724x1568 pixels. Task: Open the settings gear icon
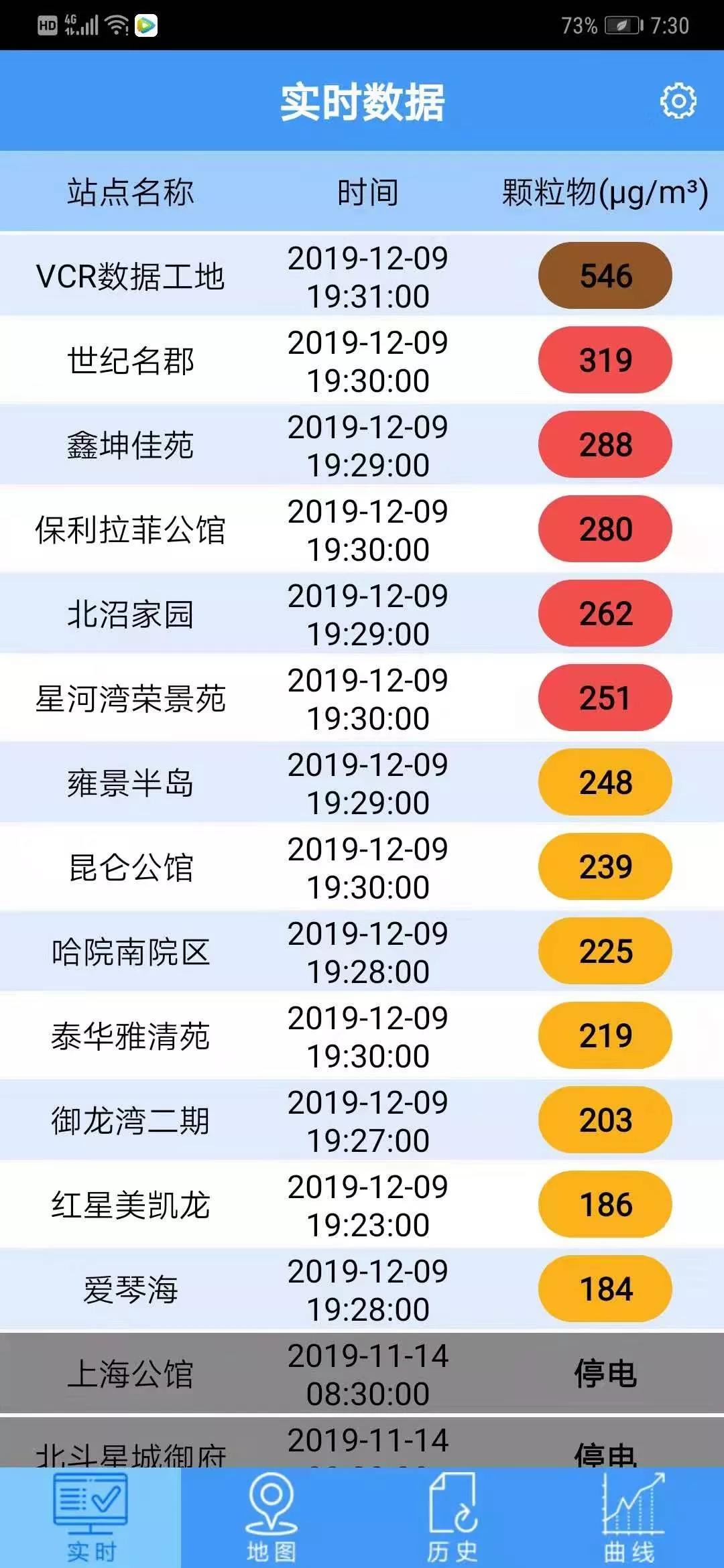678,102
